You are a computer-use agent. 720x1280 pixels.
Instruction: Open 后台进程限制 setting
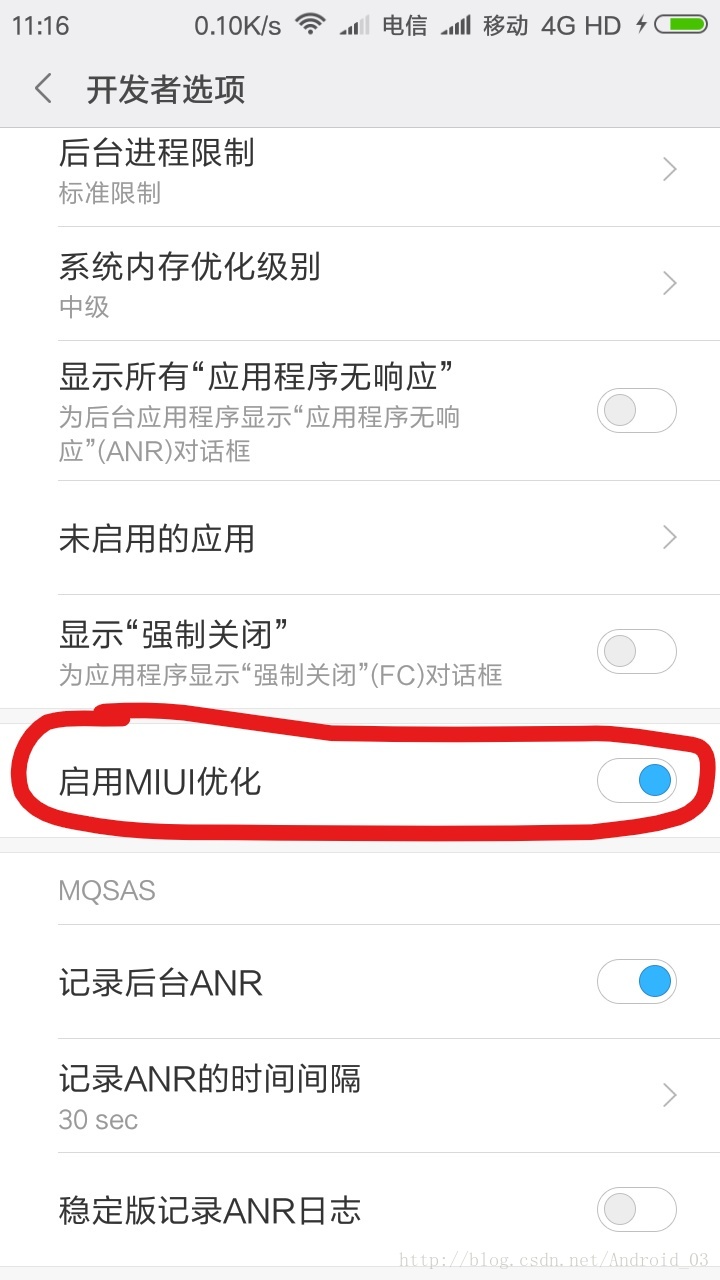click(x=360, y=170)
